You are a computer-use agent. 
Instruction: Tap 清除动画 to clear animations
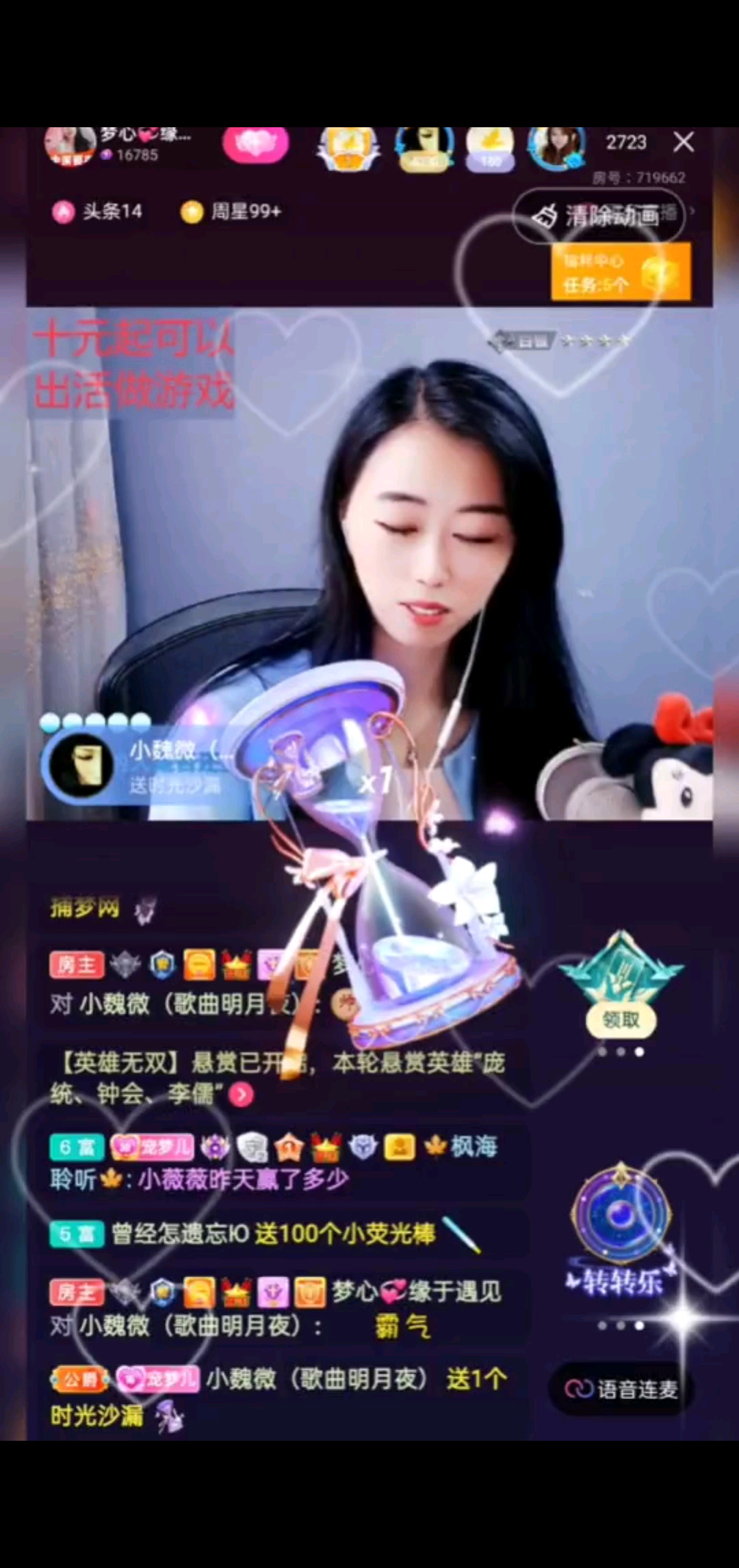(x=599, y=216)
